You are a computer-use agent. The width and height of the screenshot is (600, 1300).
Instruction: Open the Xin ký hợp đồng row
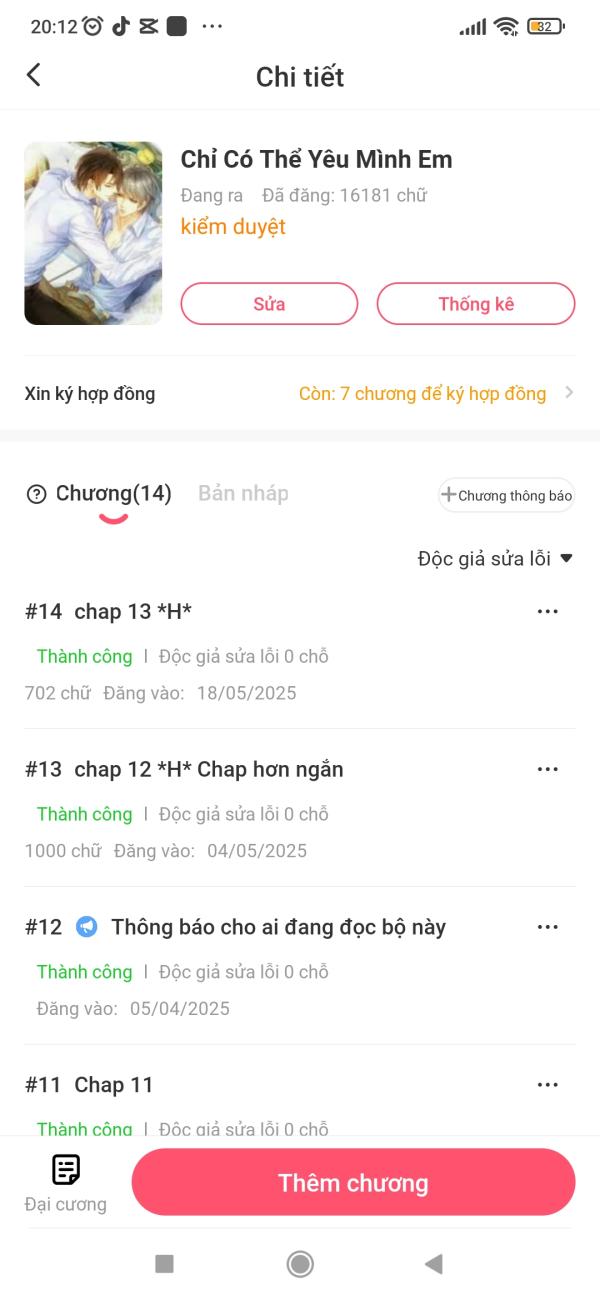coord(300,393)
